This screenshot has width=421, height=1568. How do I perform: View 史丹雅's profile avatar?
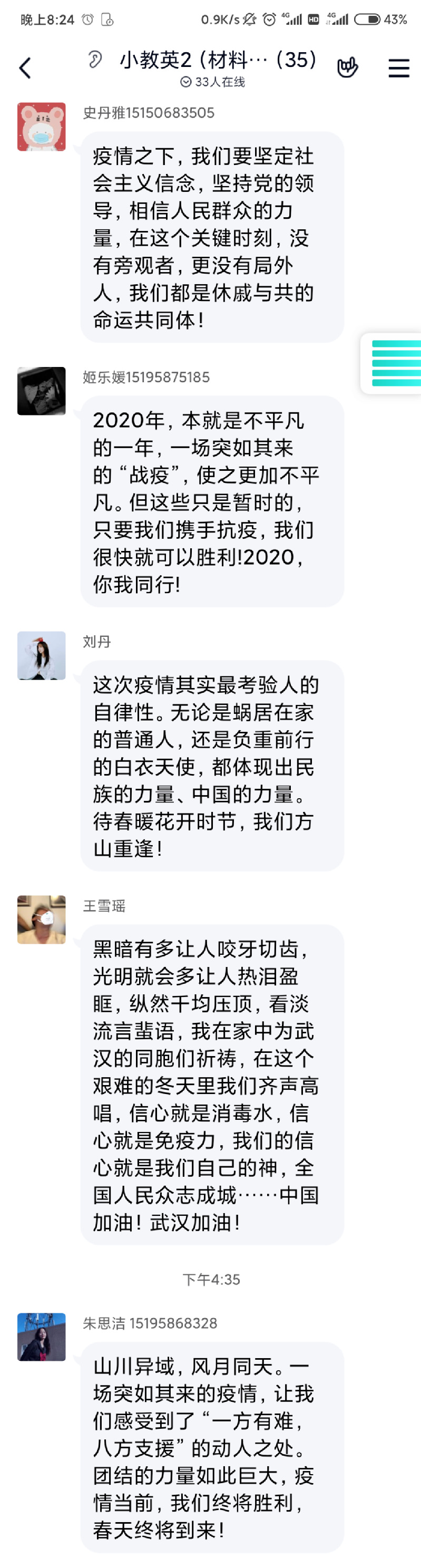[x=42, y=127]
